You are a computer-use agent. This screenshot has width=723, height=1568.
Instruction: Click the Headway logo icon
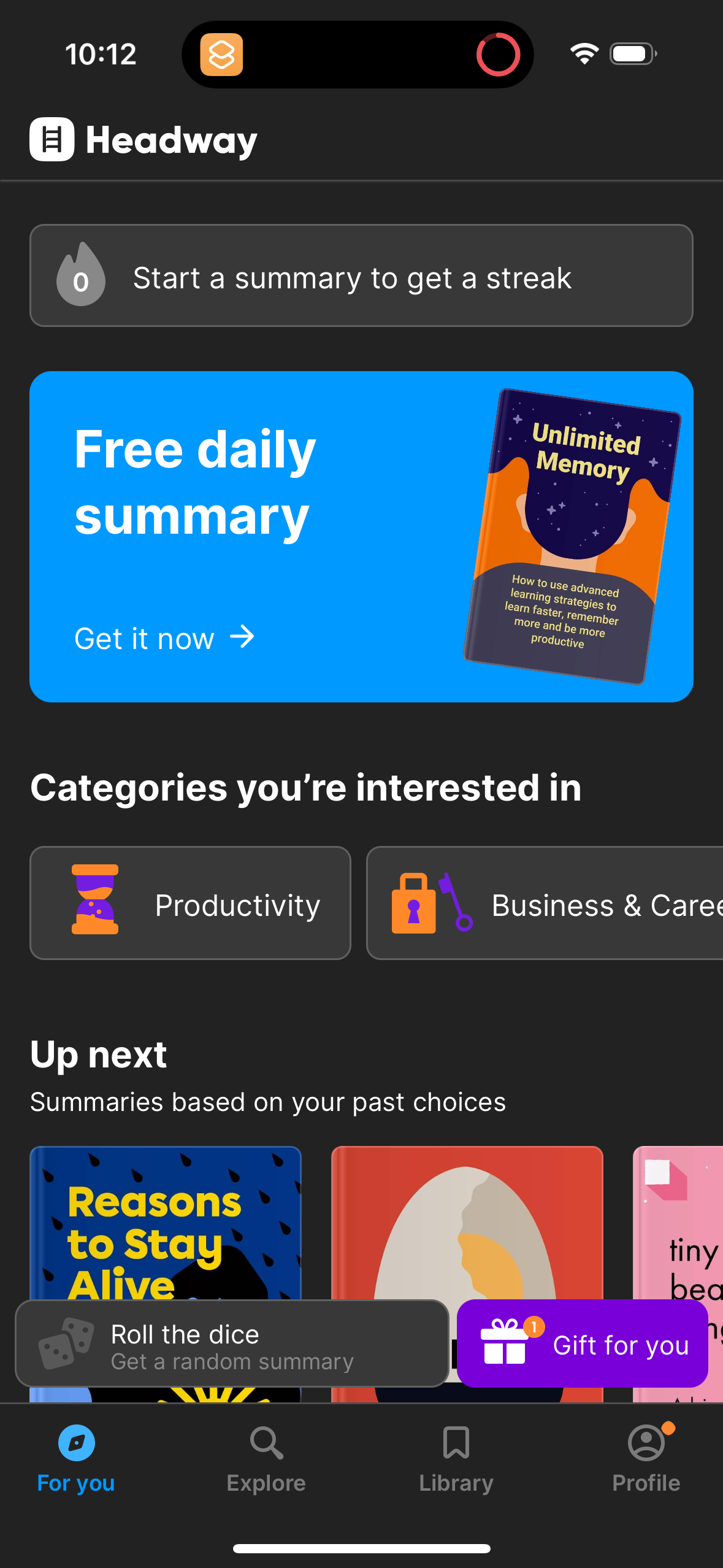tap(52, 140)
